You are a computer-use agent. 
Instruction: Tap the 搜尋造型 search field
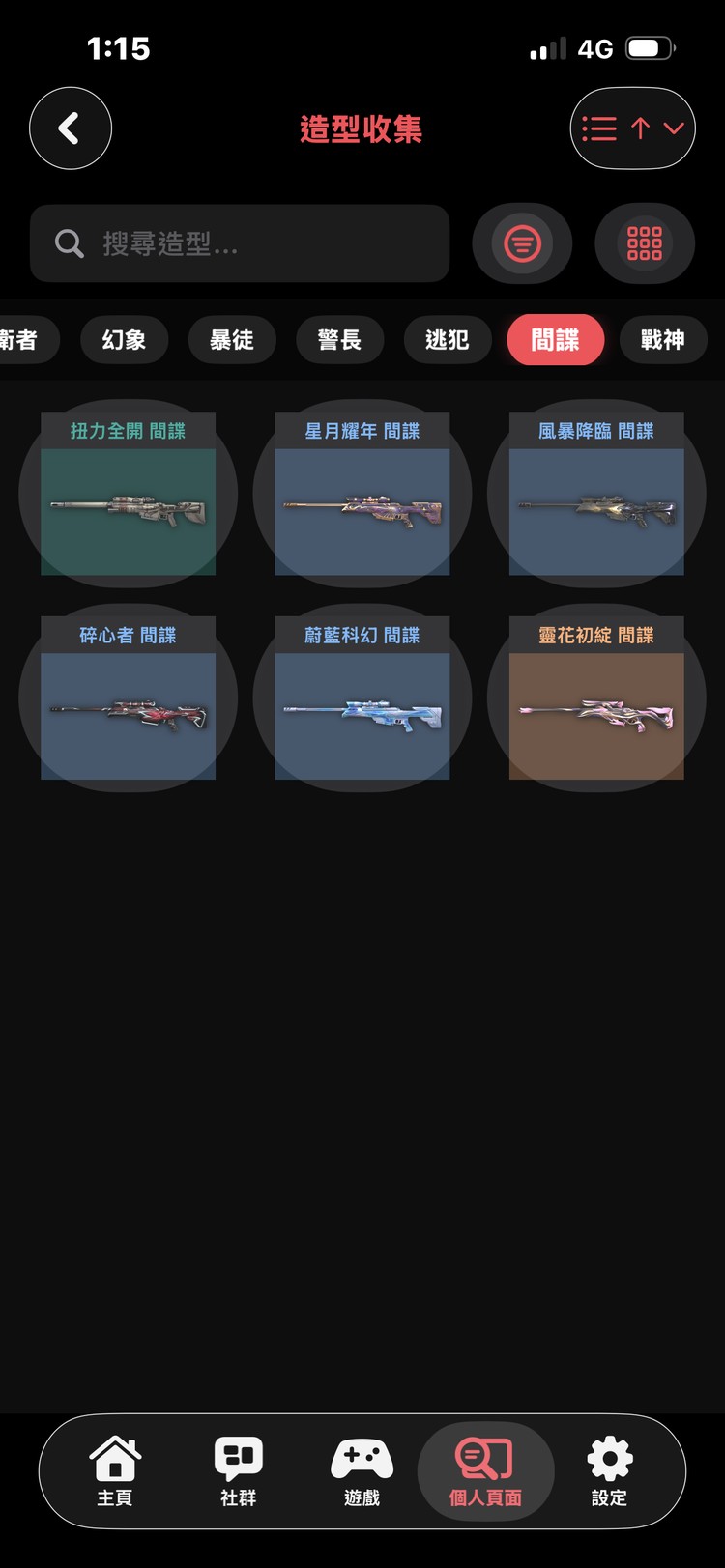pyautogui.click(x=240, y=243)
